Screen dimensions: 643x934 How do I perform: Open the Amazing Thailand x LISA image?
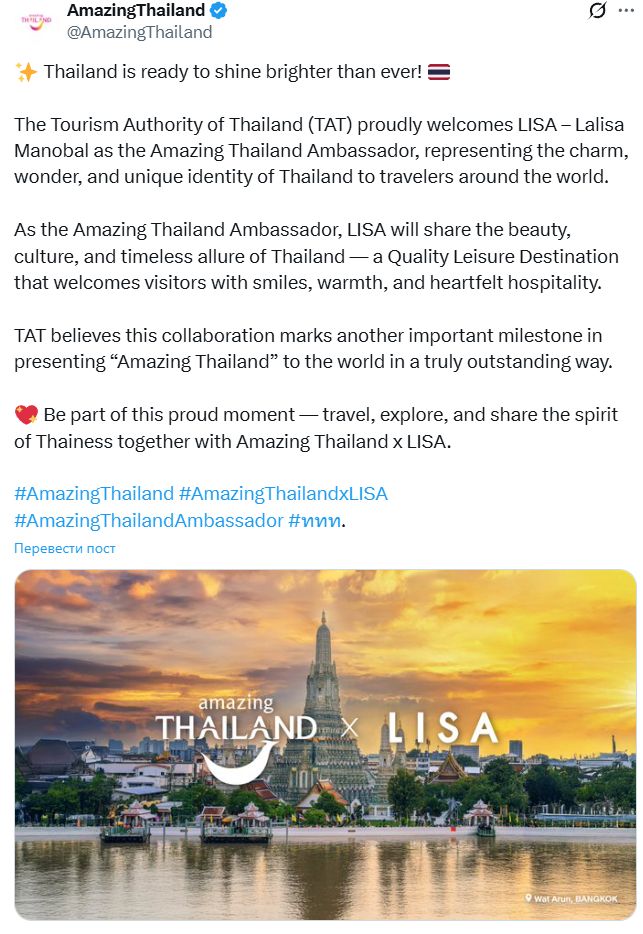[x=325, y=744]
